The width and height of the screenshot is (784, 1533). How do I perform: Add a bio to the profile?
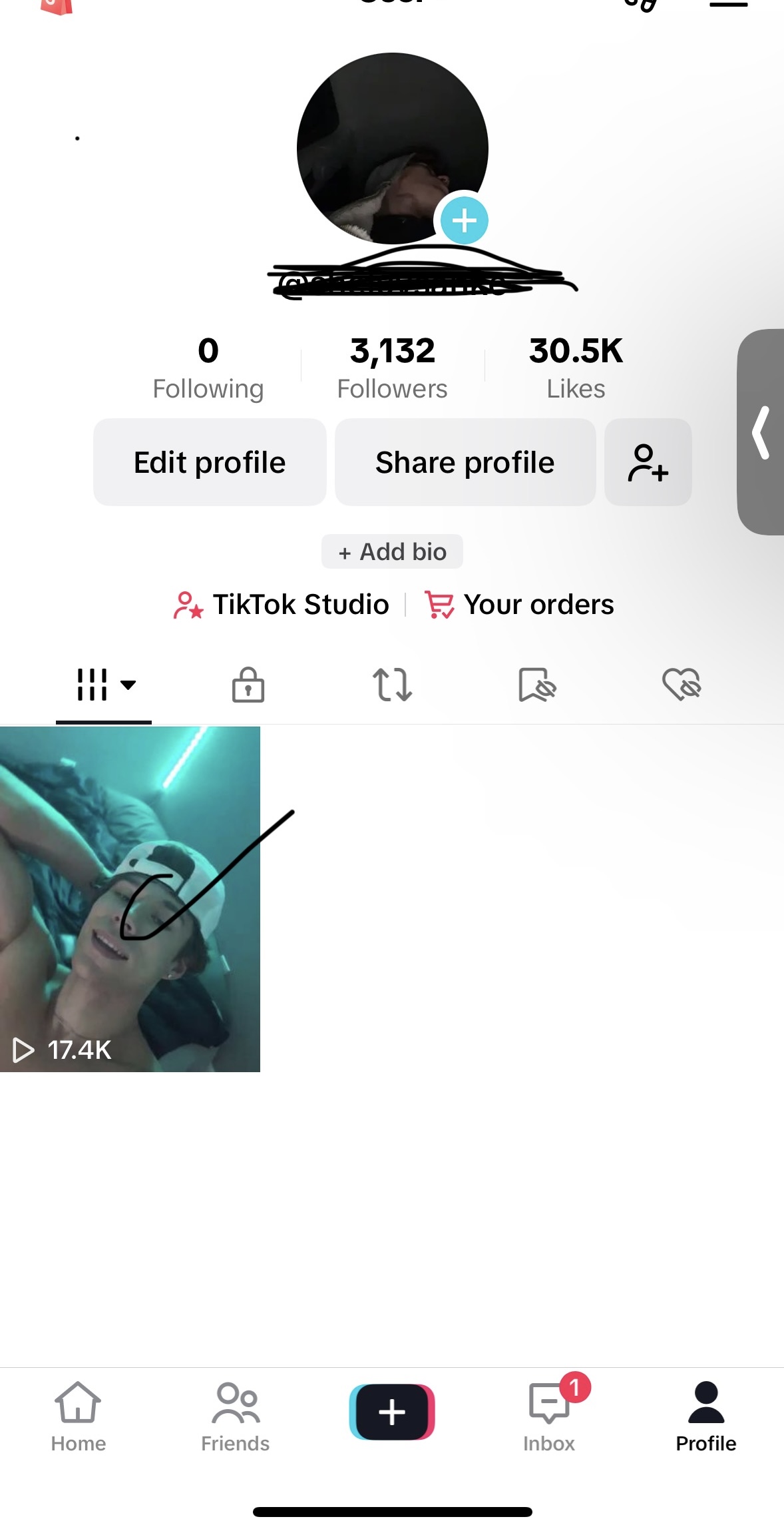(x=392, y=551)
